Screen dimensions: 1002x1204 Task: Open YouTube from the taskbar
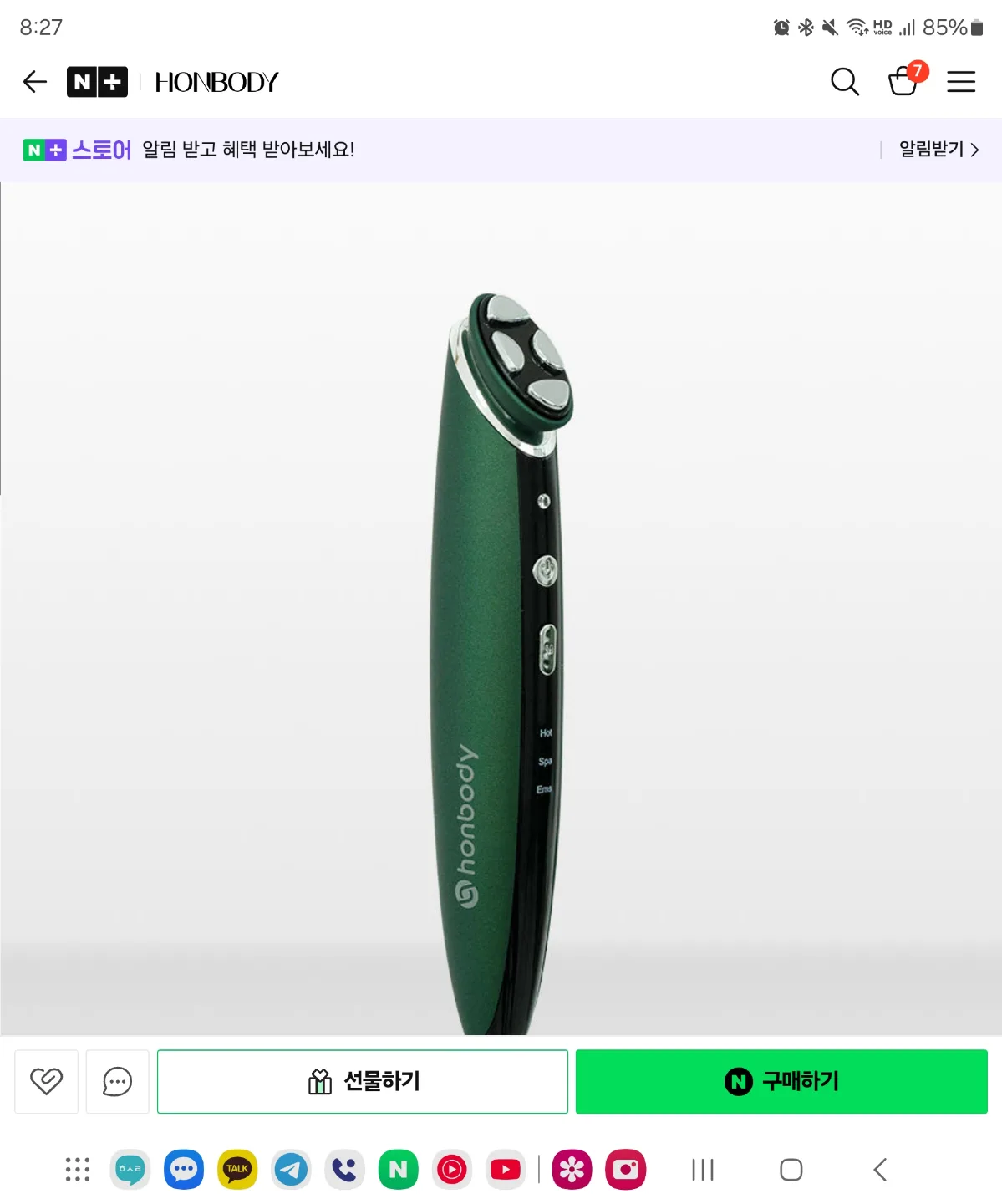(506, 1170)
